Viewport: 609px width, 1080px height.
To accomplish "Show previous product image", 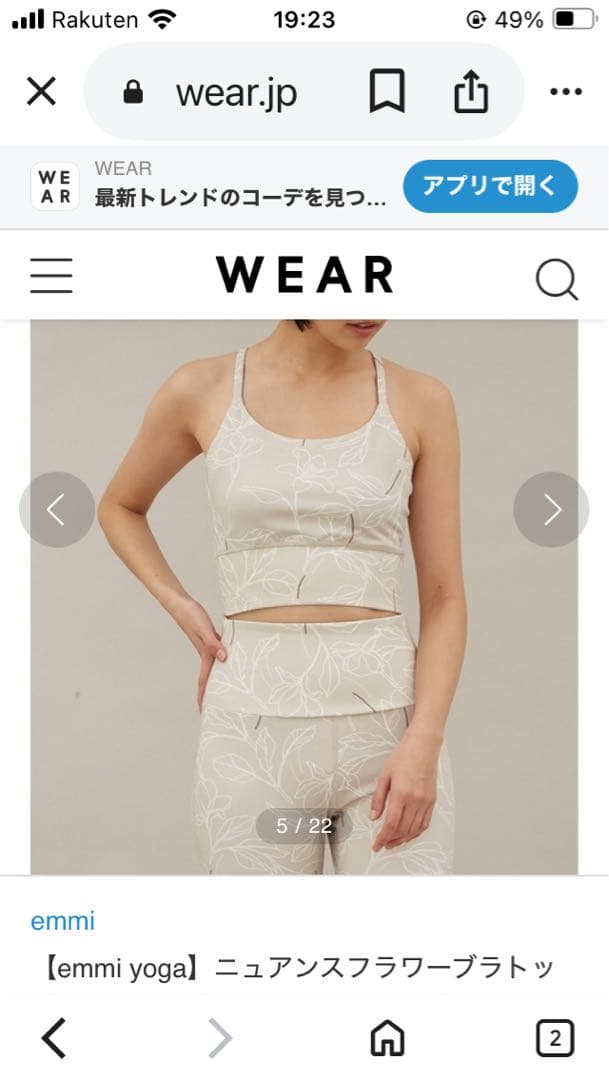I will tap(56, 509).
